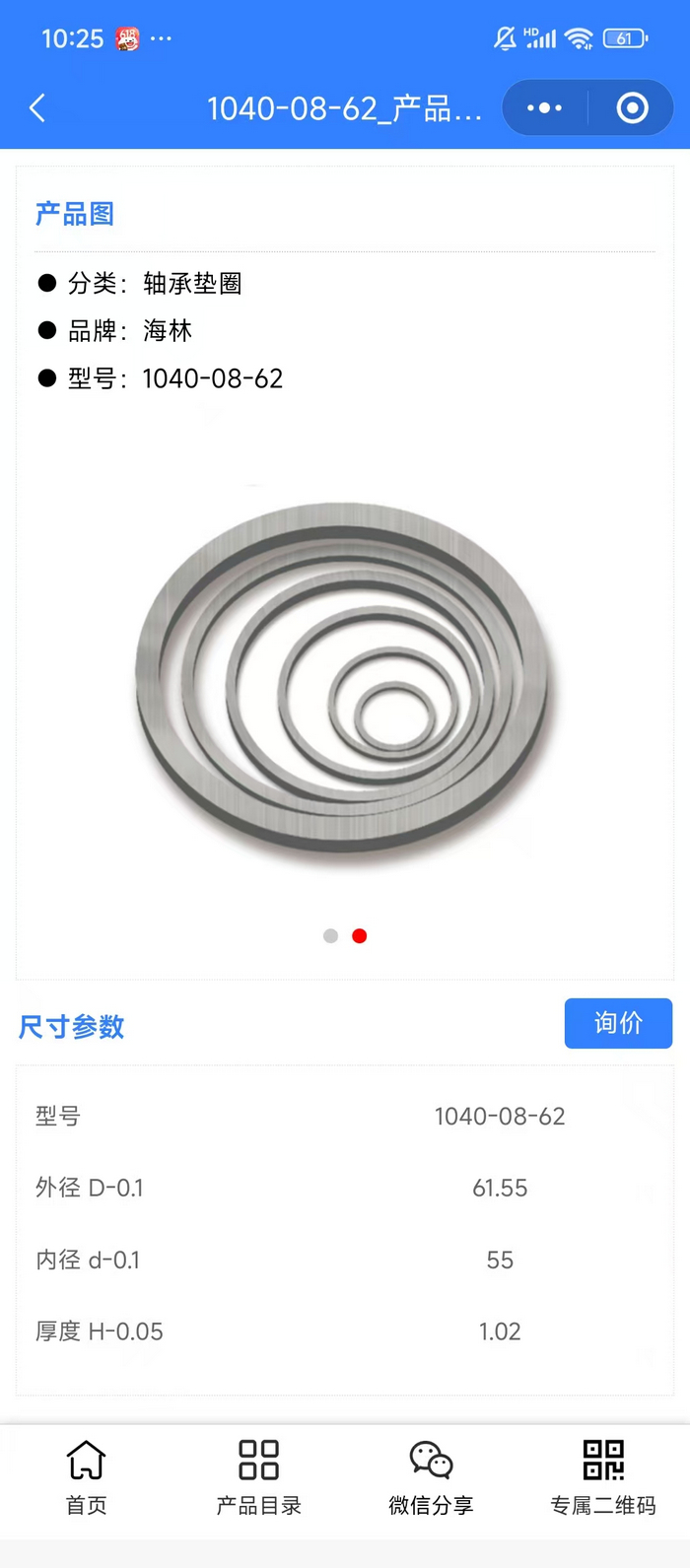The height and width of the screenshot is (1568, 690).
Task: Go back using the header arrow
Action: [37, 107]
